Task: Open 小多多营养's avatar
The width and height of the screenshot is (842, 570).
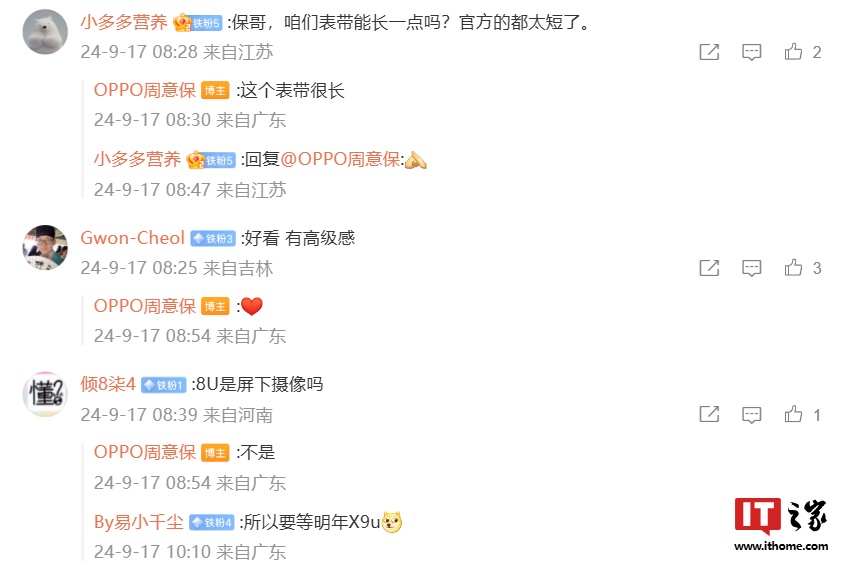Action: tap(45, 31)
